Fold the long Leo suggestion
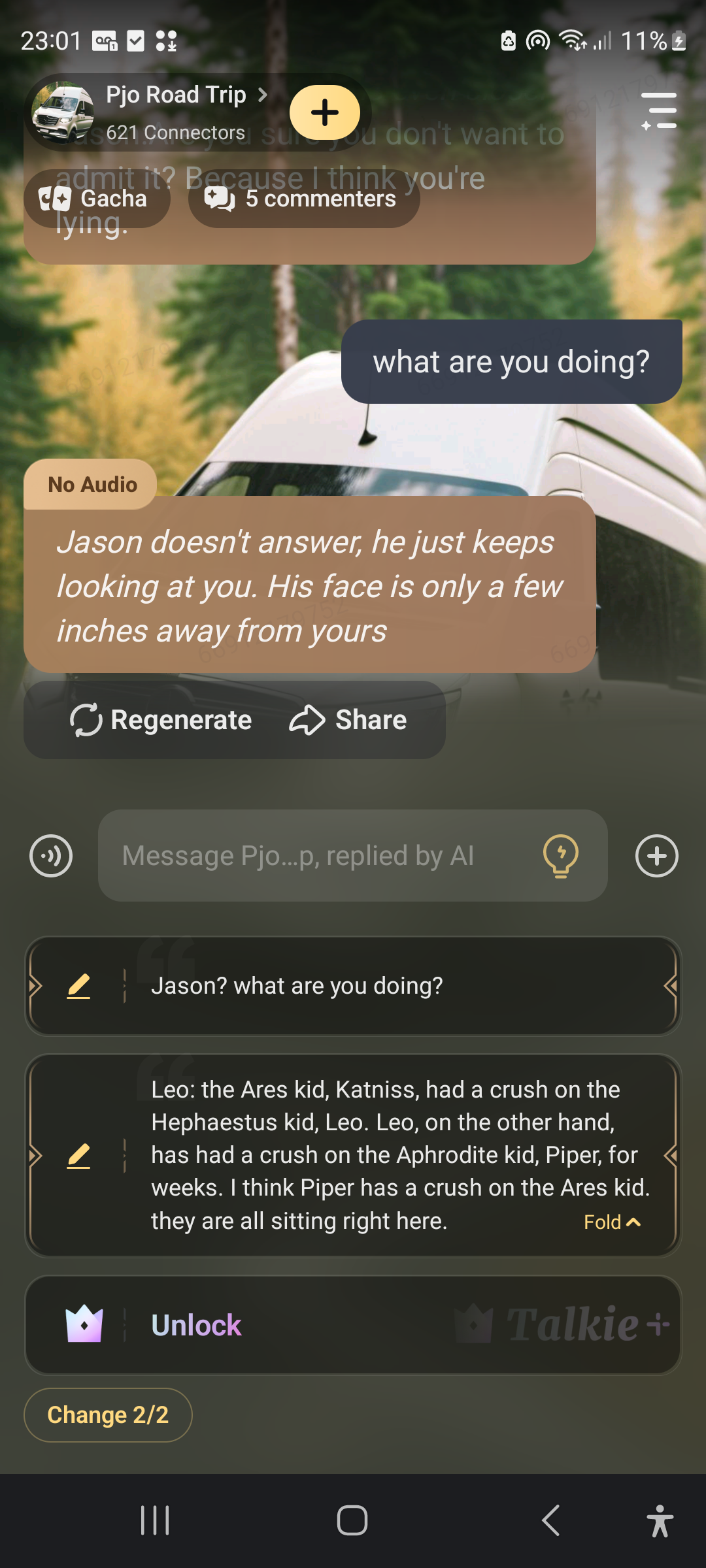This screenshot has height=1568, width=706. point(612,1222)
